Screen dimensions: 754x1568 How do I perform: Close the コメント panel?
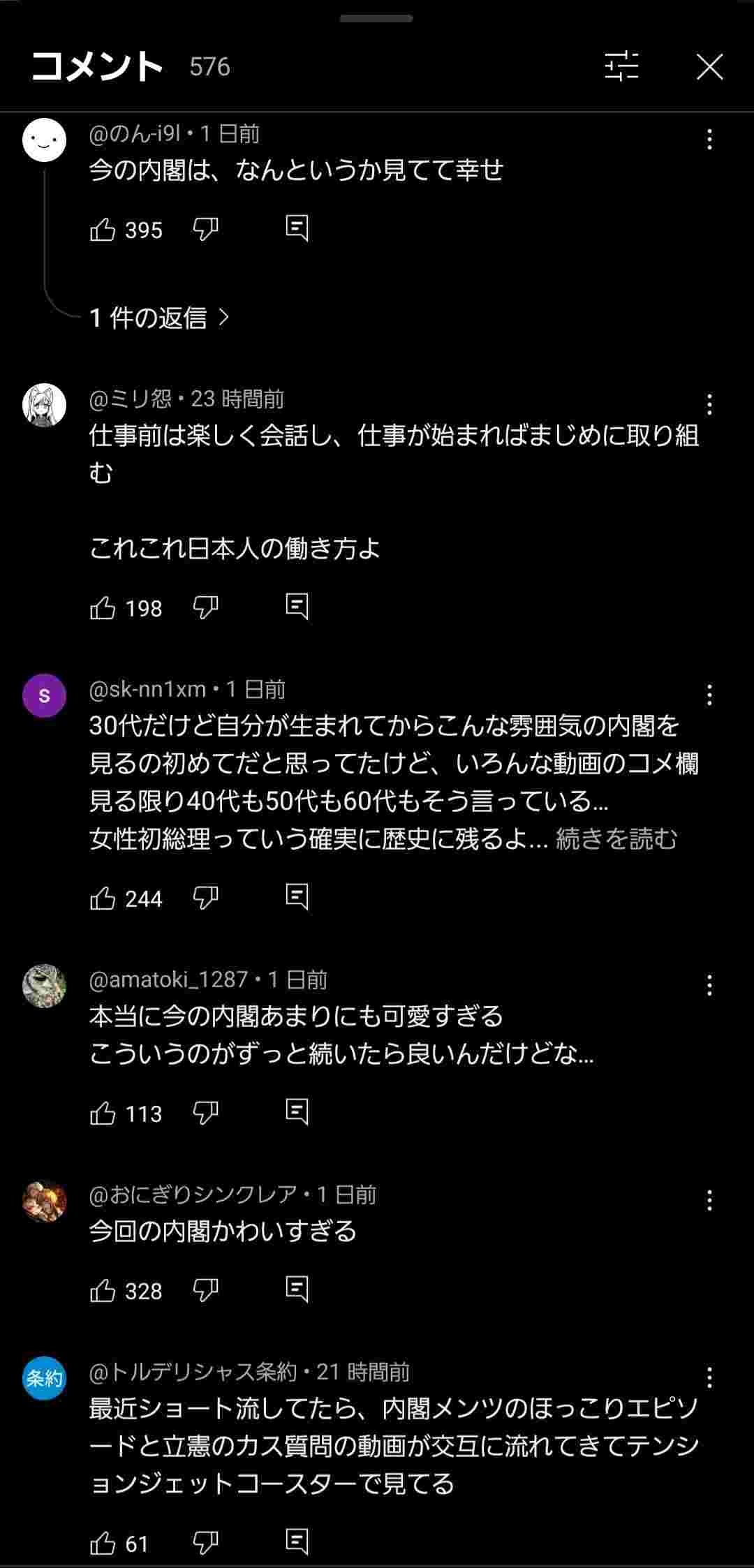[709, 67]
